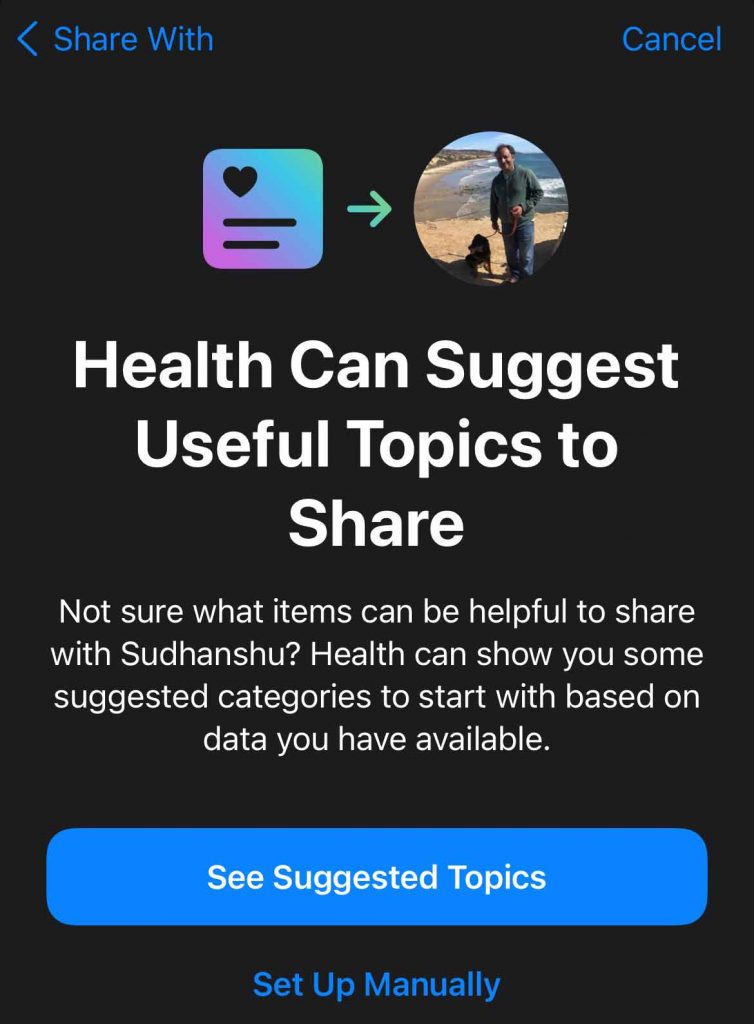
Task: Tap See Suggested Topics button
Action: (x=376, y=877)
